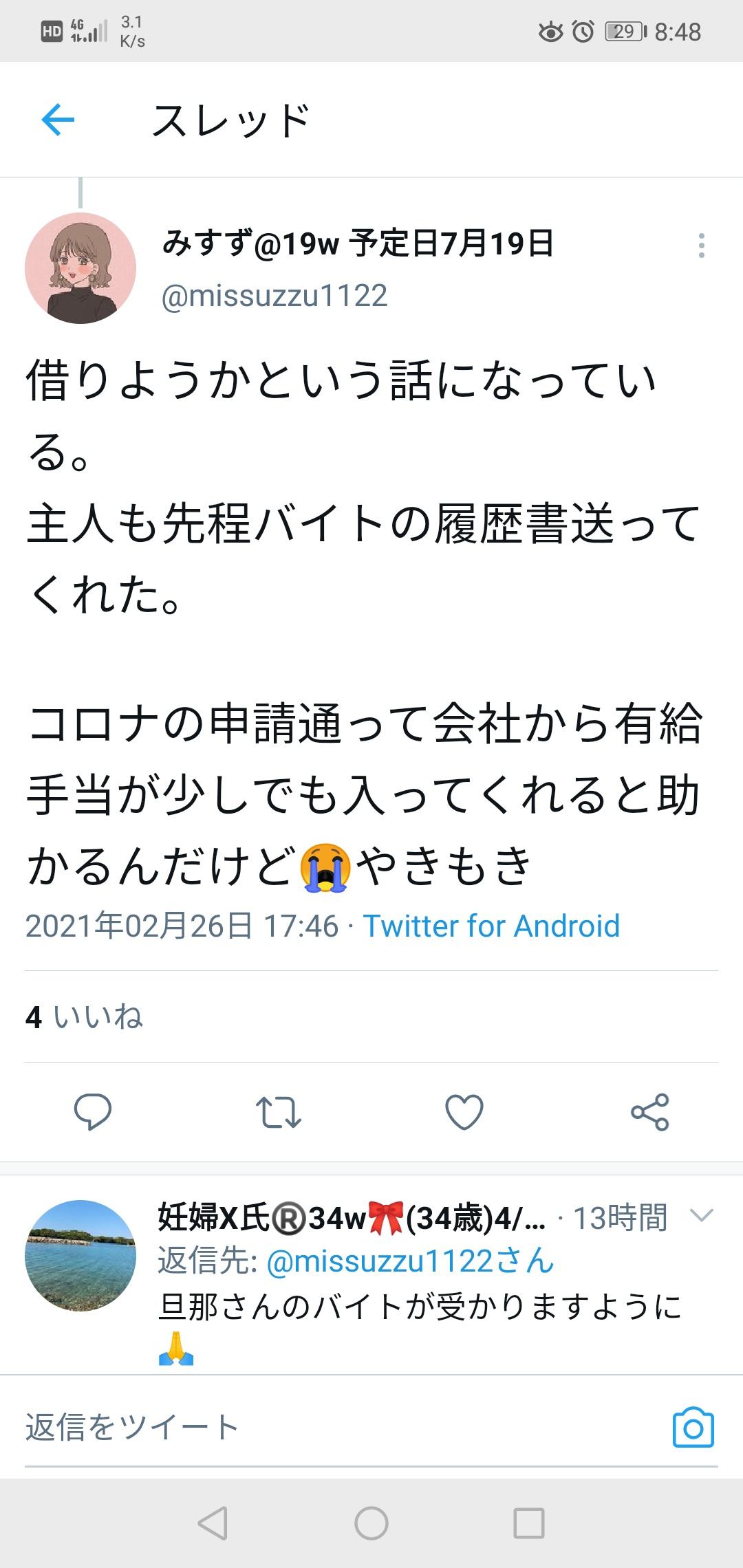Image resolution: width=743 pixels, height=1568 pixels.
Task: Open the @missuzzu1122 profile handle
Action: point(274,296)
